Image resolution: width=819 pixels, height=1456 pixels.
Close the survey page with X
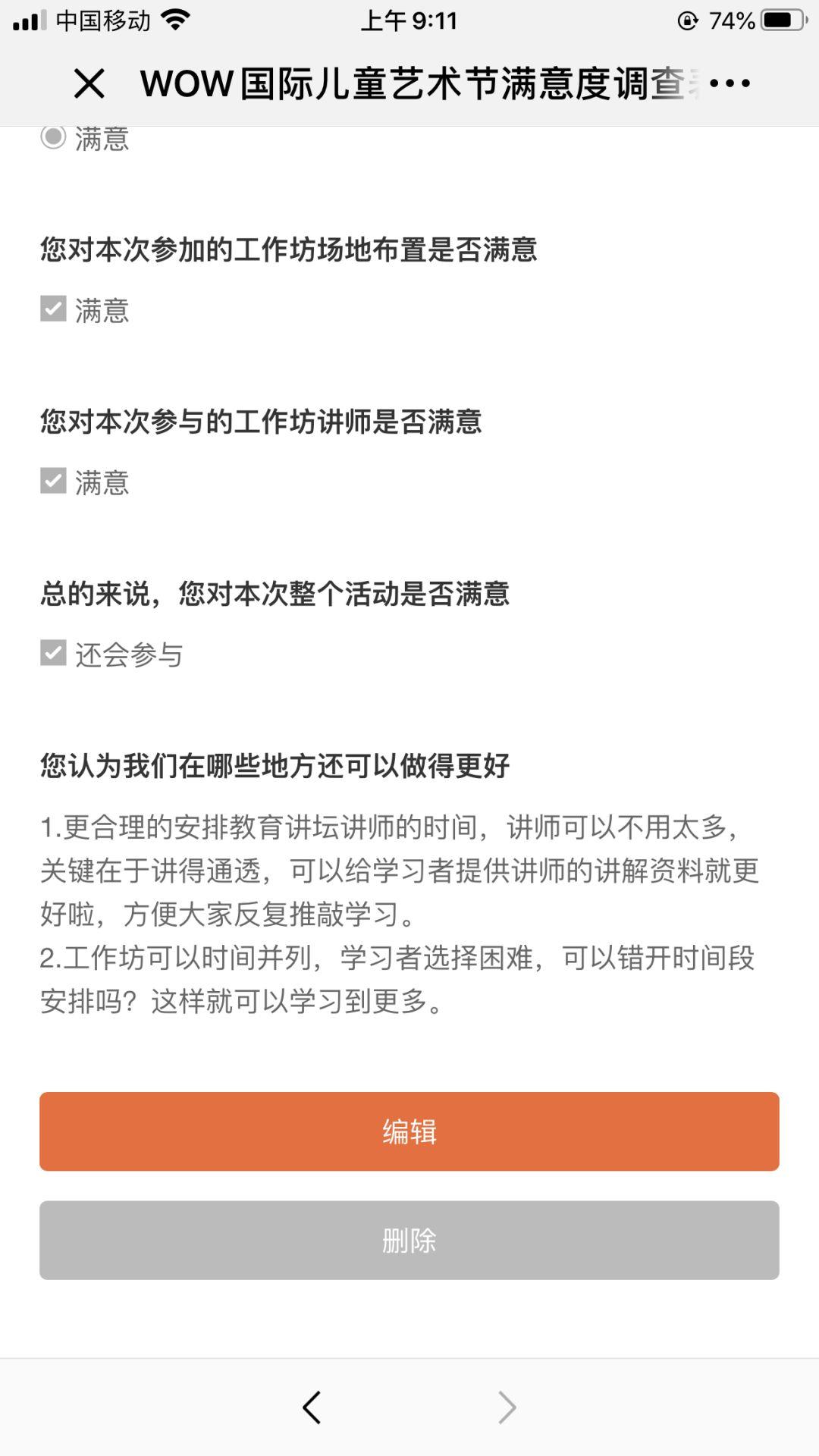click(89, 83)
